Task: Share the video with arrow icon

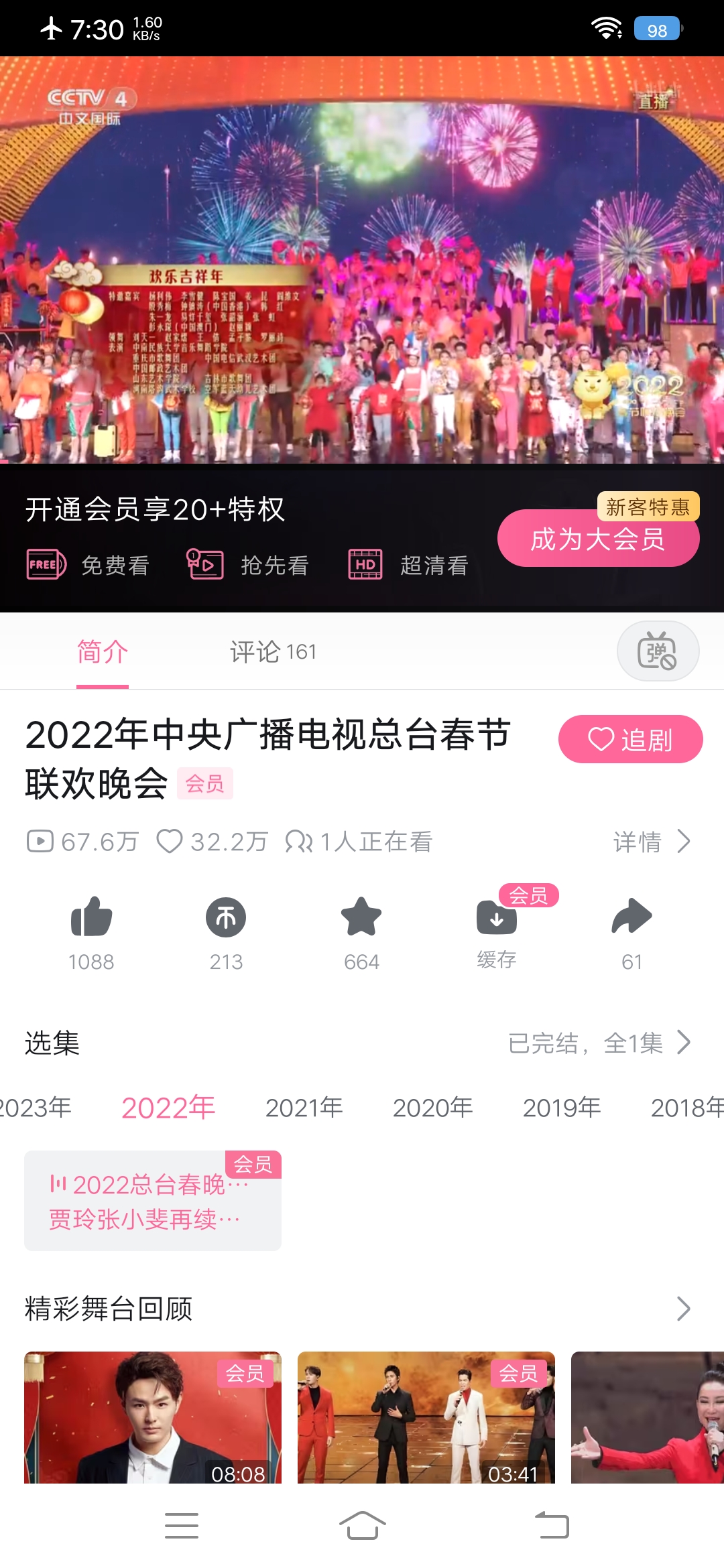Action: point(631,918)
